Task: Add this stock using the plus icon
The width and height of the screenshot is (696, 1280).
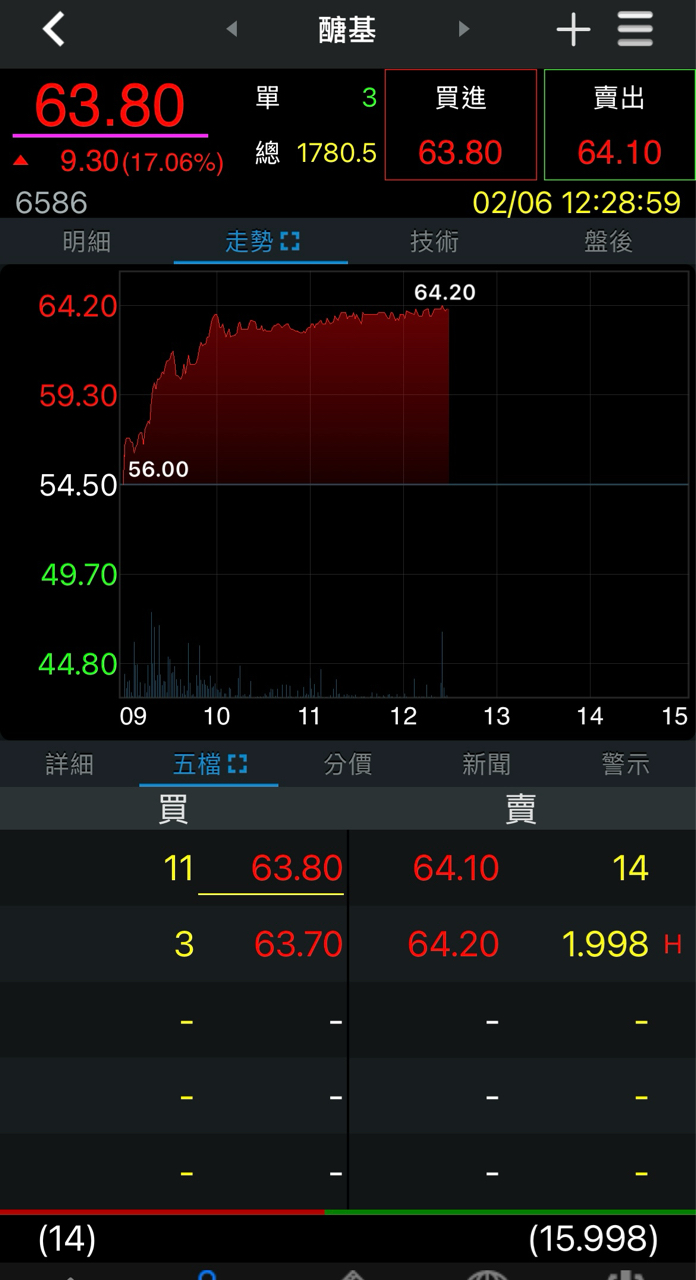Action: (573, 31)
